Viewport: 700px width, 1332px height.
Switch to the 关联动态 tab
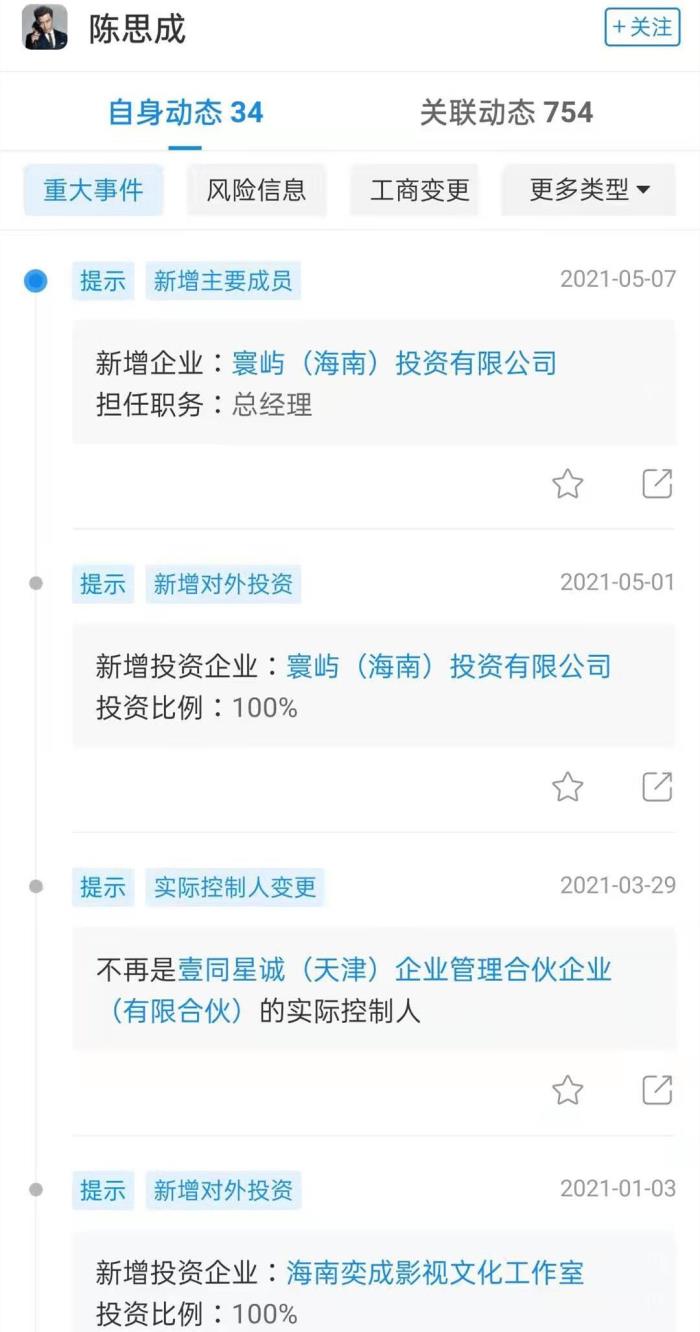(506, 112)
